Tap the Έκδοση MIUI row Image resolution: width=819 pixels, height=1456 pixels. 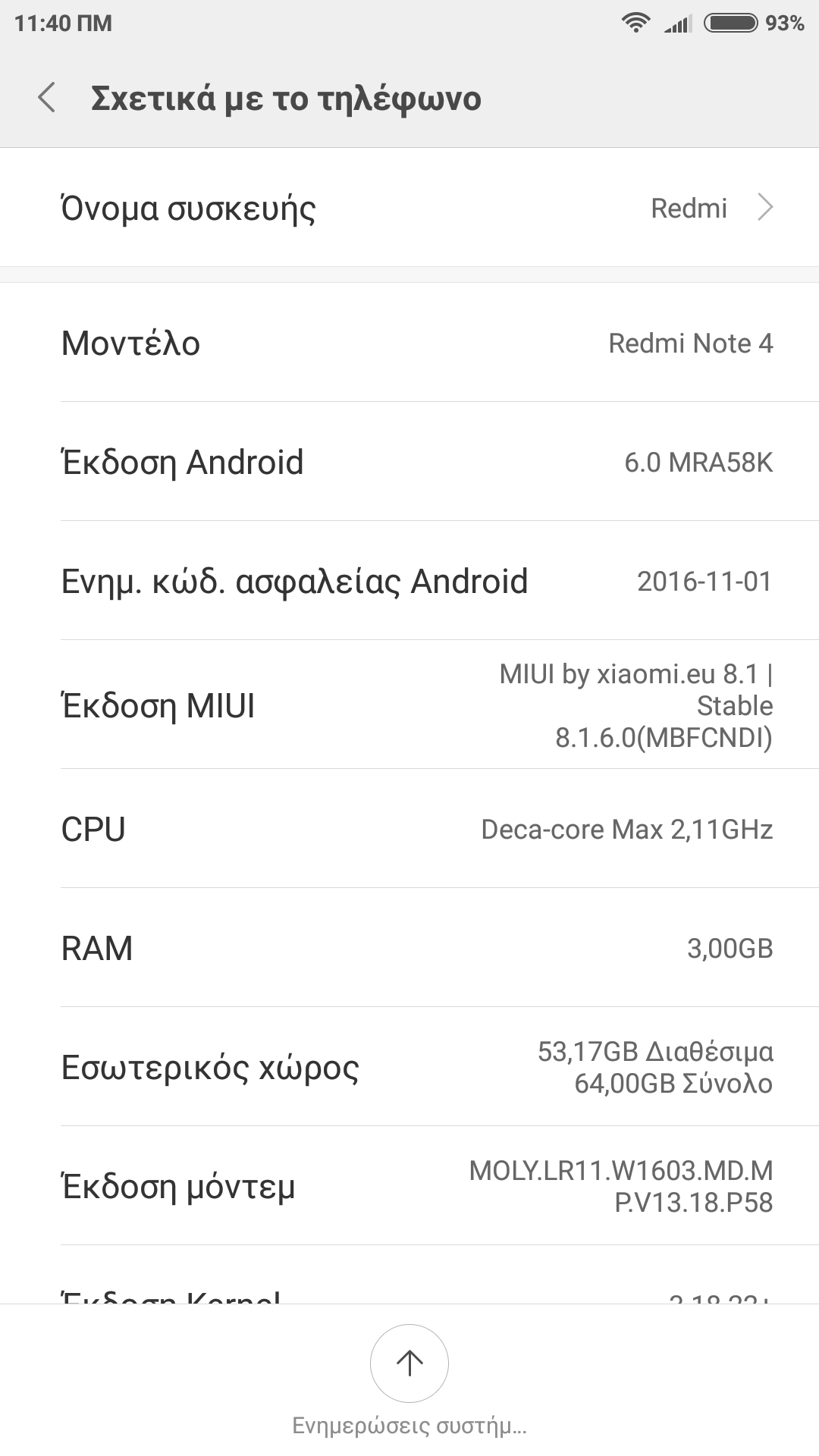pyautogui.click(x=409, y=705)
